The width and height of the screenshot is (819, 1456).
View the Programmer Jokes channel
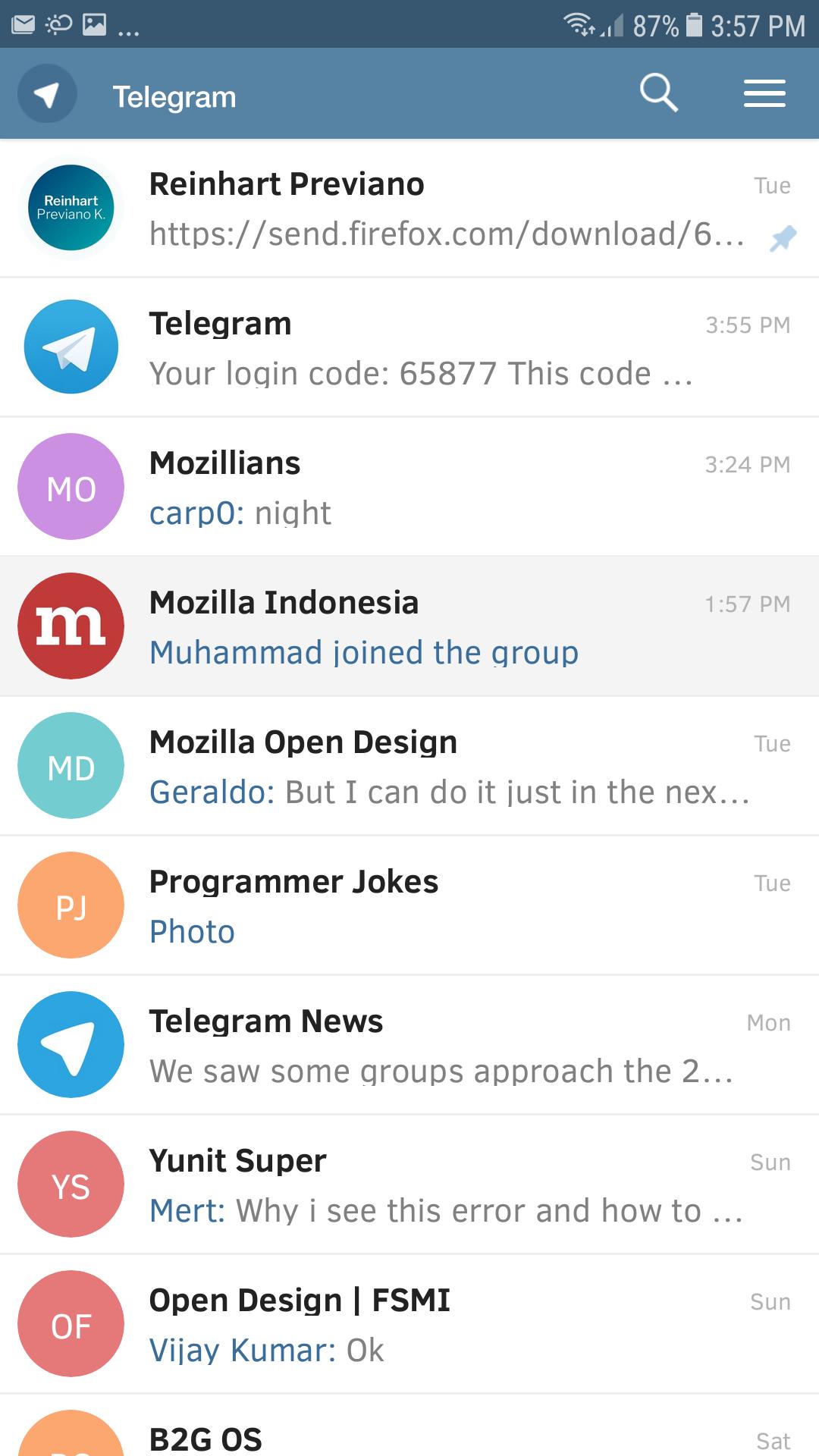pyautogui.click(x=409, y=905)
